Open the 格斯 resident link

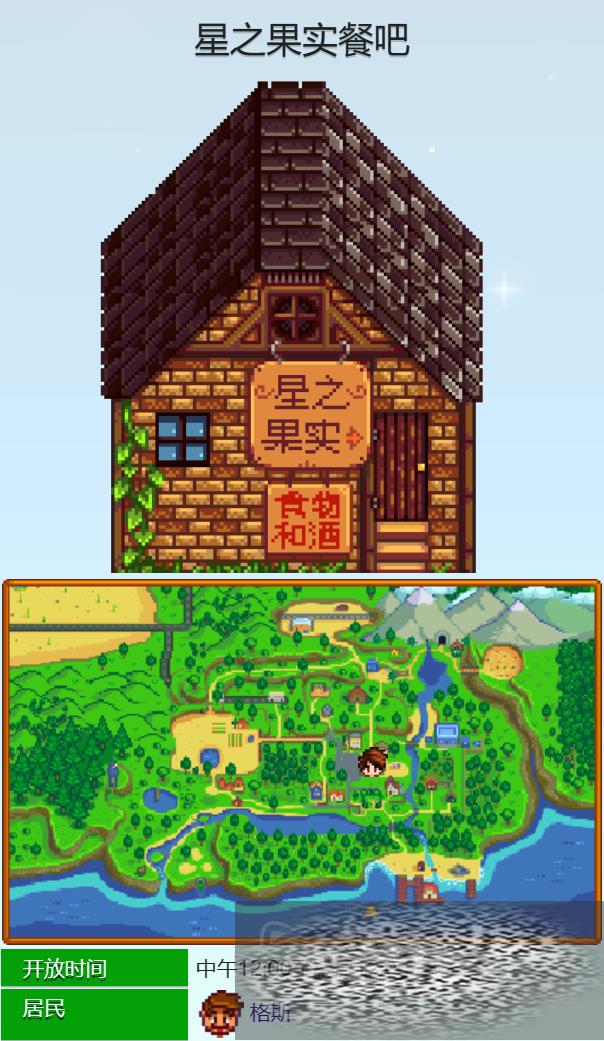pos(270,1013)
